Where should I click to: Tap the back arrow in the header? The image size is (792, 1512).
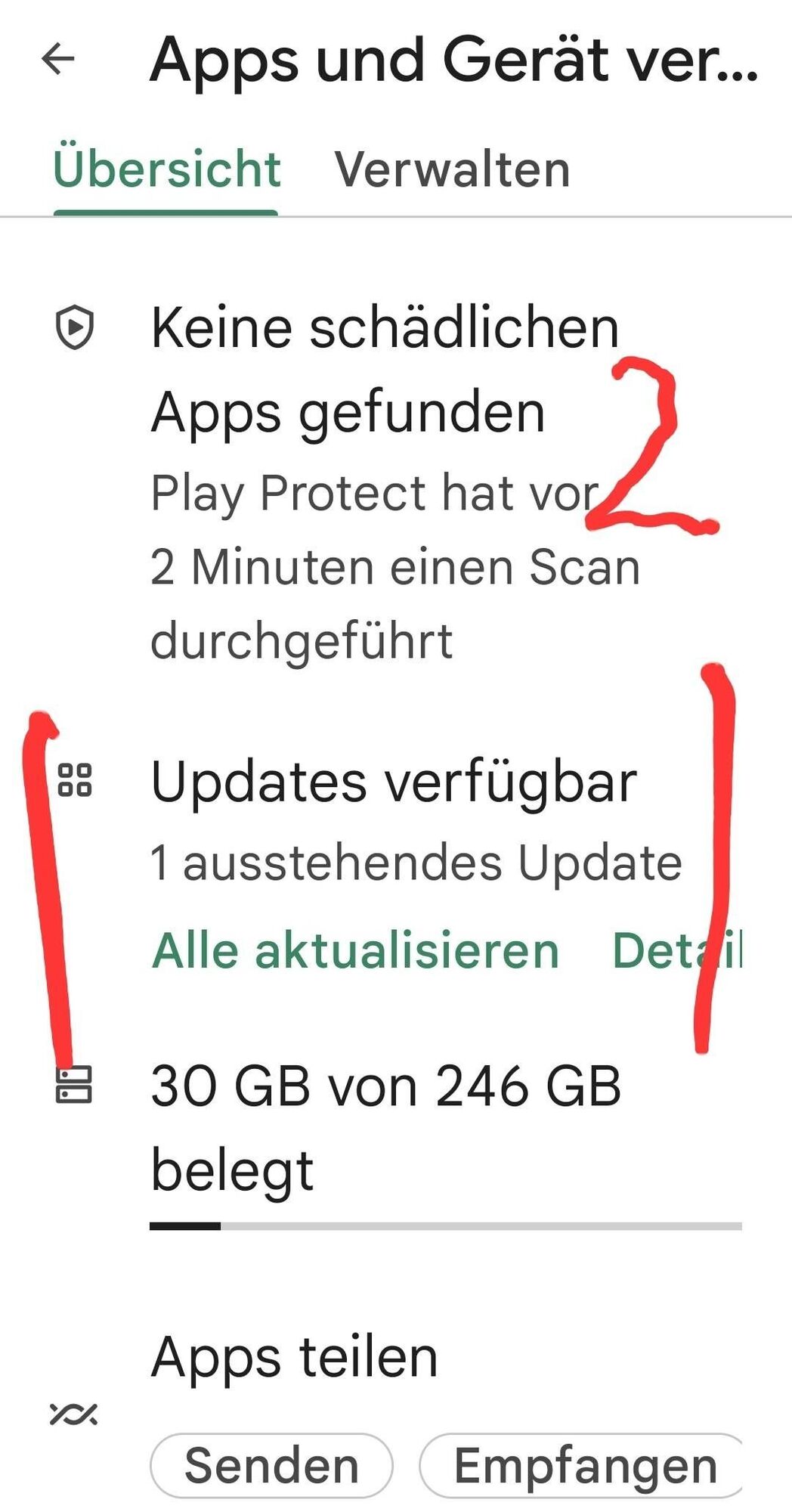pos(57,58)
